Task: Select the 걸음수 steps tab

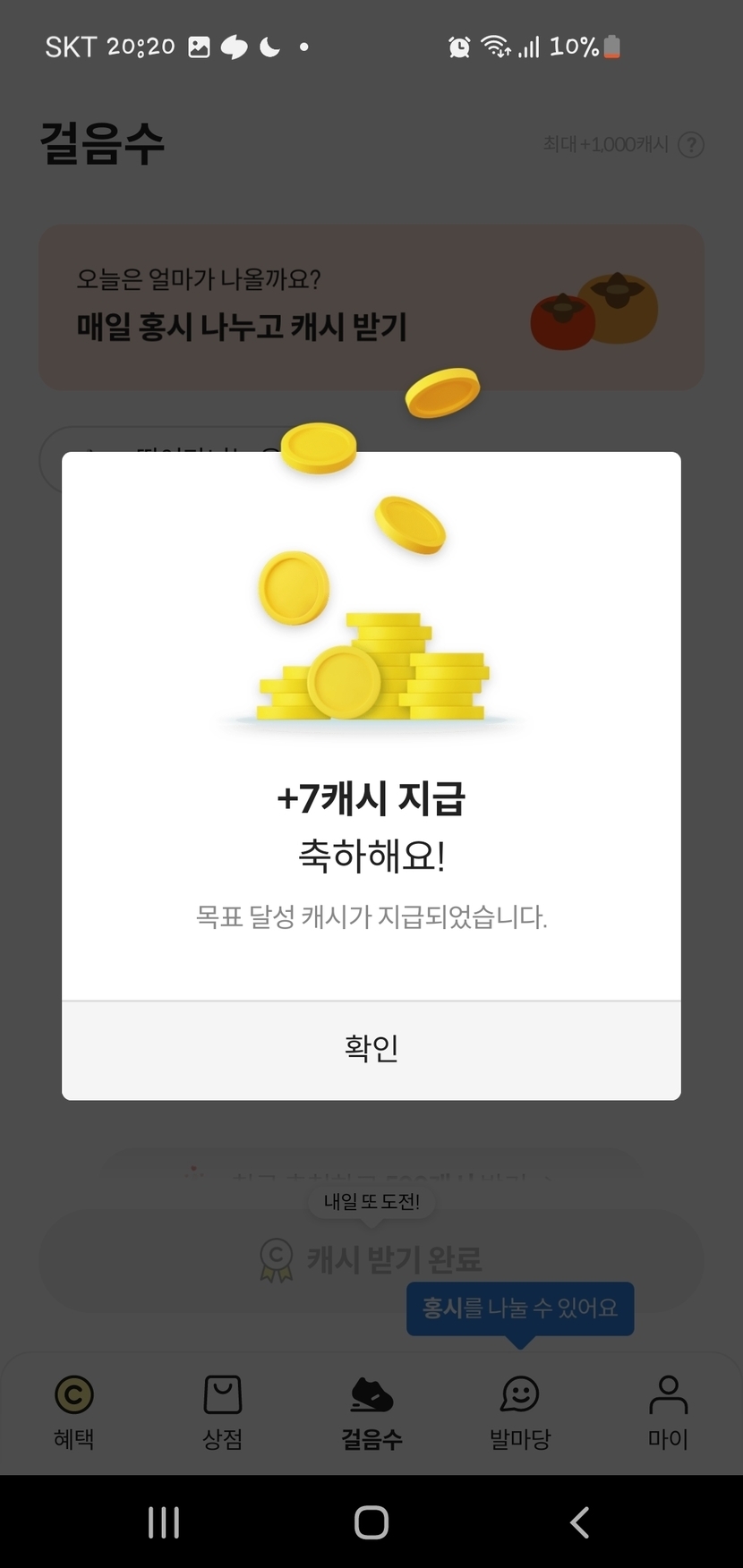Action: [x=371, y=1412]
